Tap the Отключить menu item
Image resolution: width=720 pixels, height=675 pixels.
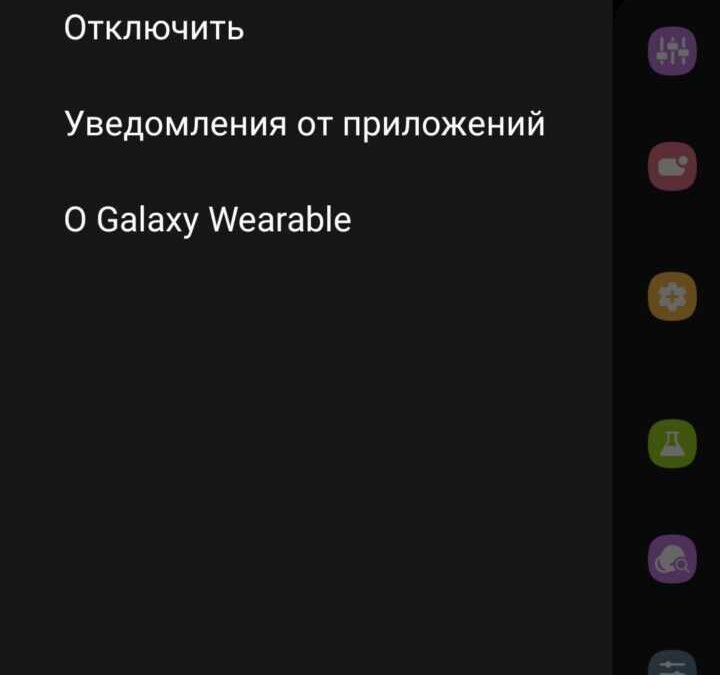(154, 28)
